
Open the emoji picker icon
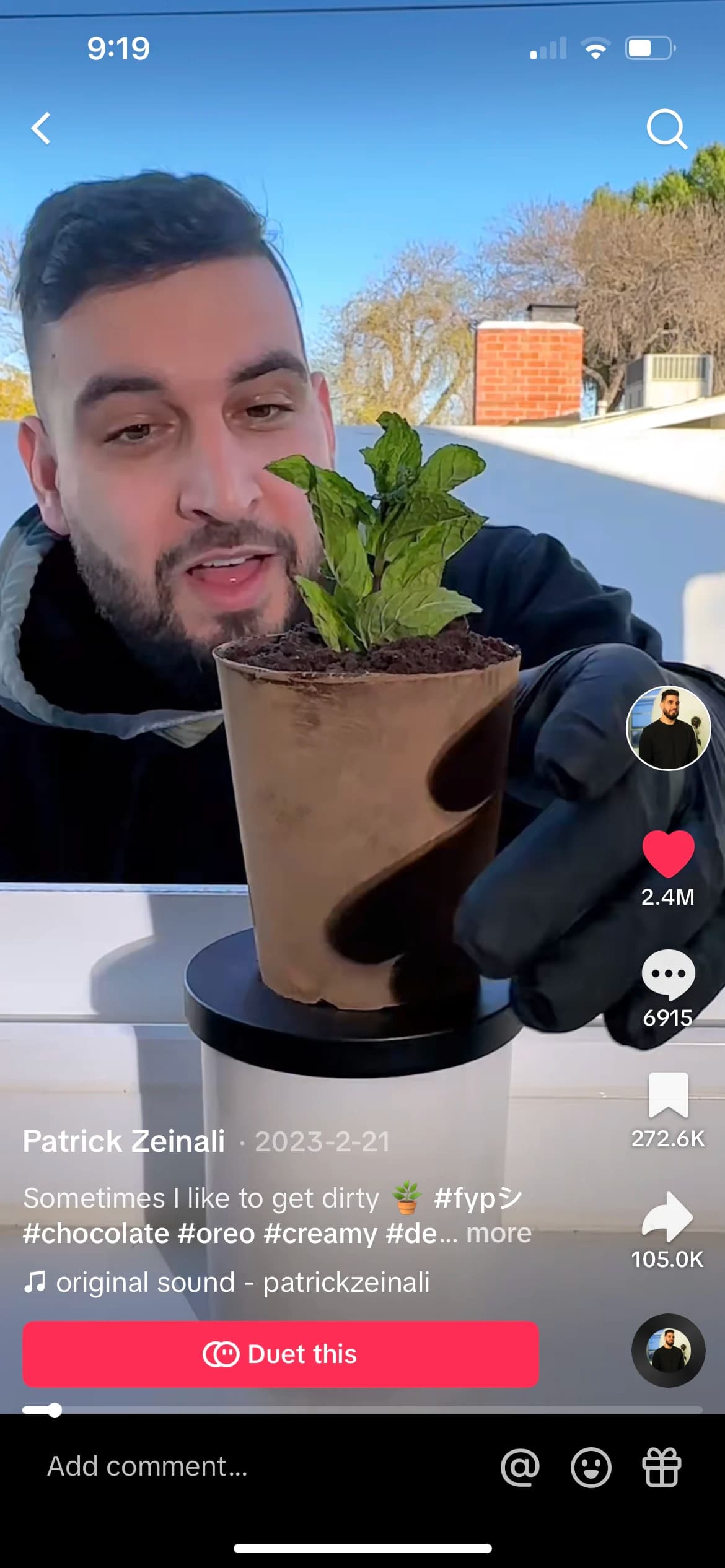click(x=591, y=1467)
